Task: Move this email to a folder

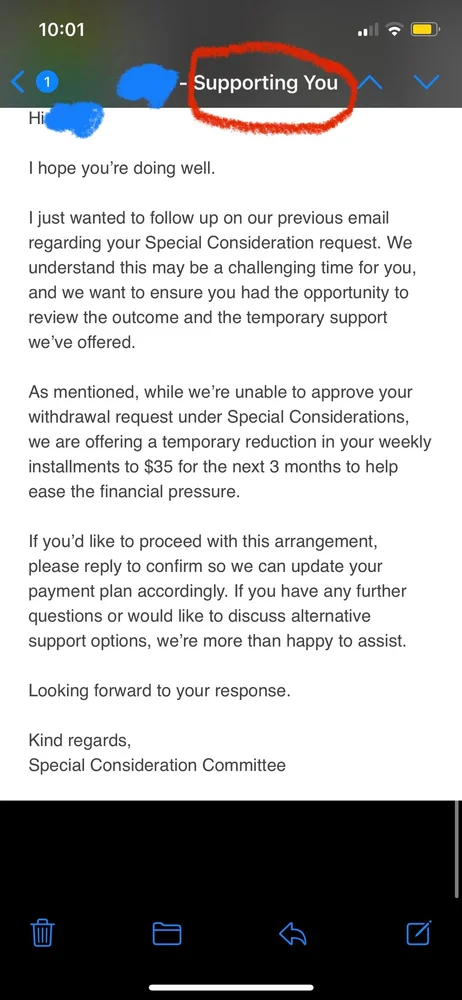Action: coord(167,934)
